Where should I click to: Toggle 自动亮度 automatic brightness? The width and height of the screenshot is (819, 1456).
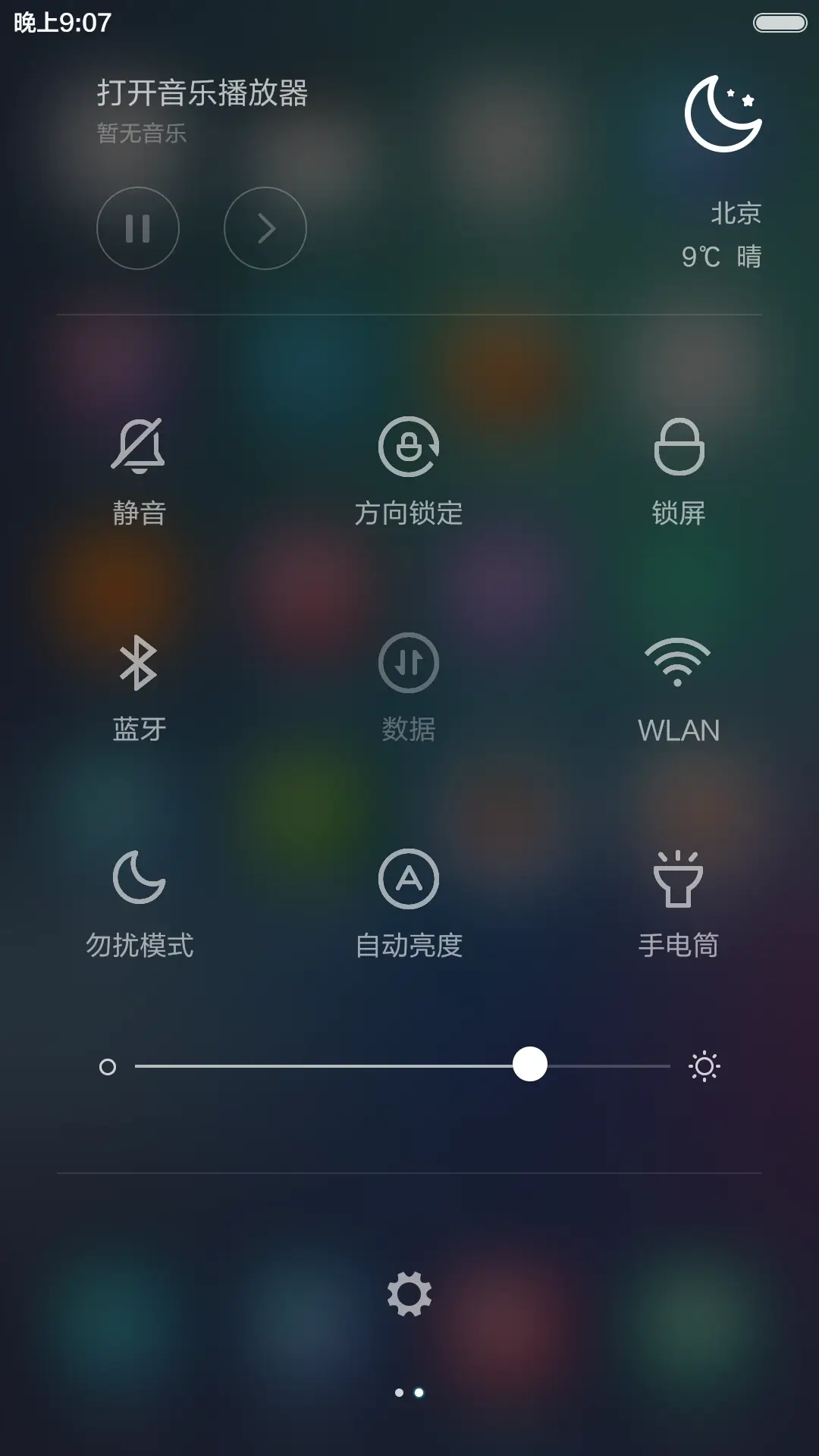tap(409, 899)
